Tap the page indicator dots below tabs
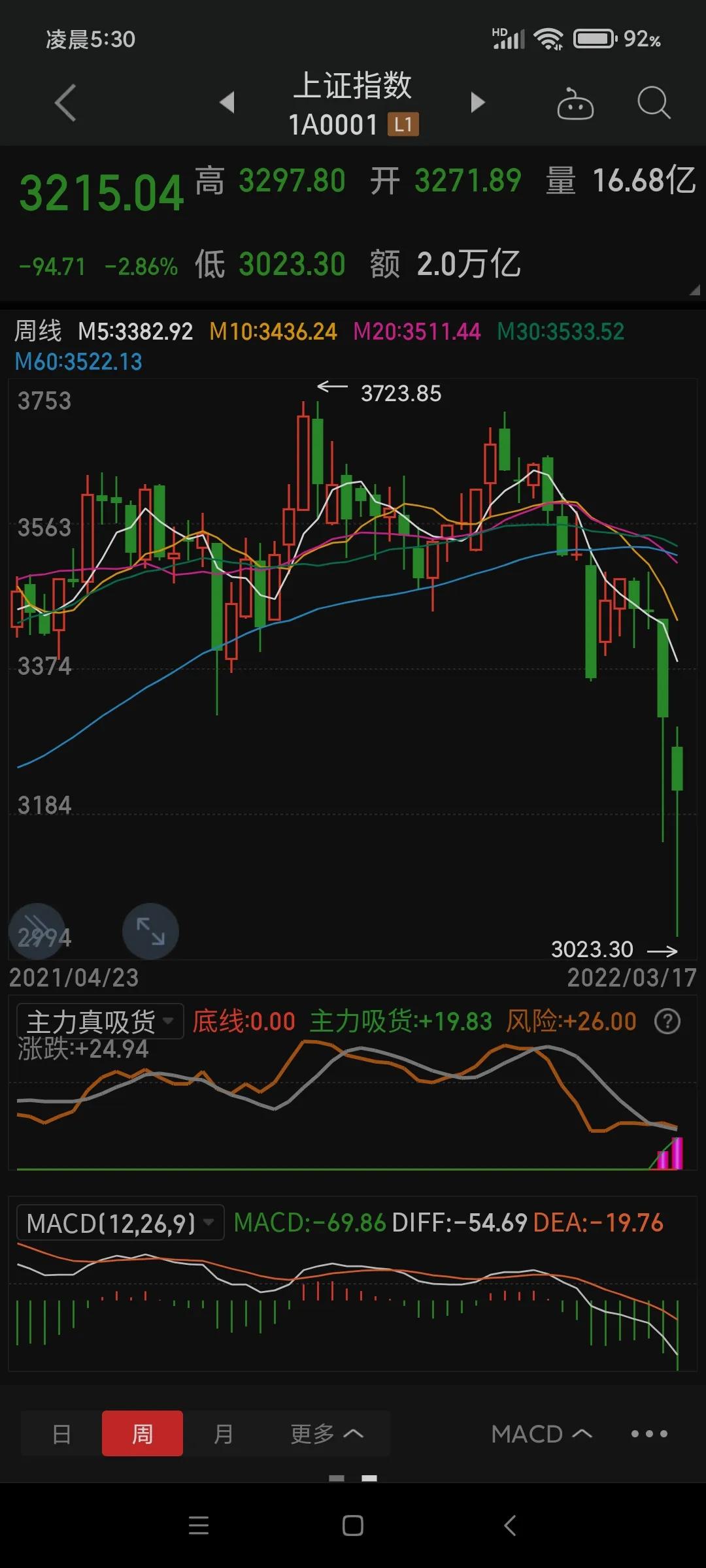 (x=353, y=1479)
